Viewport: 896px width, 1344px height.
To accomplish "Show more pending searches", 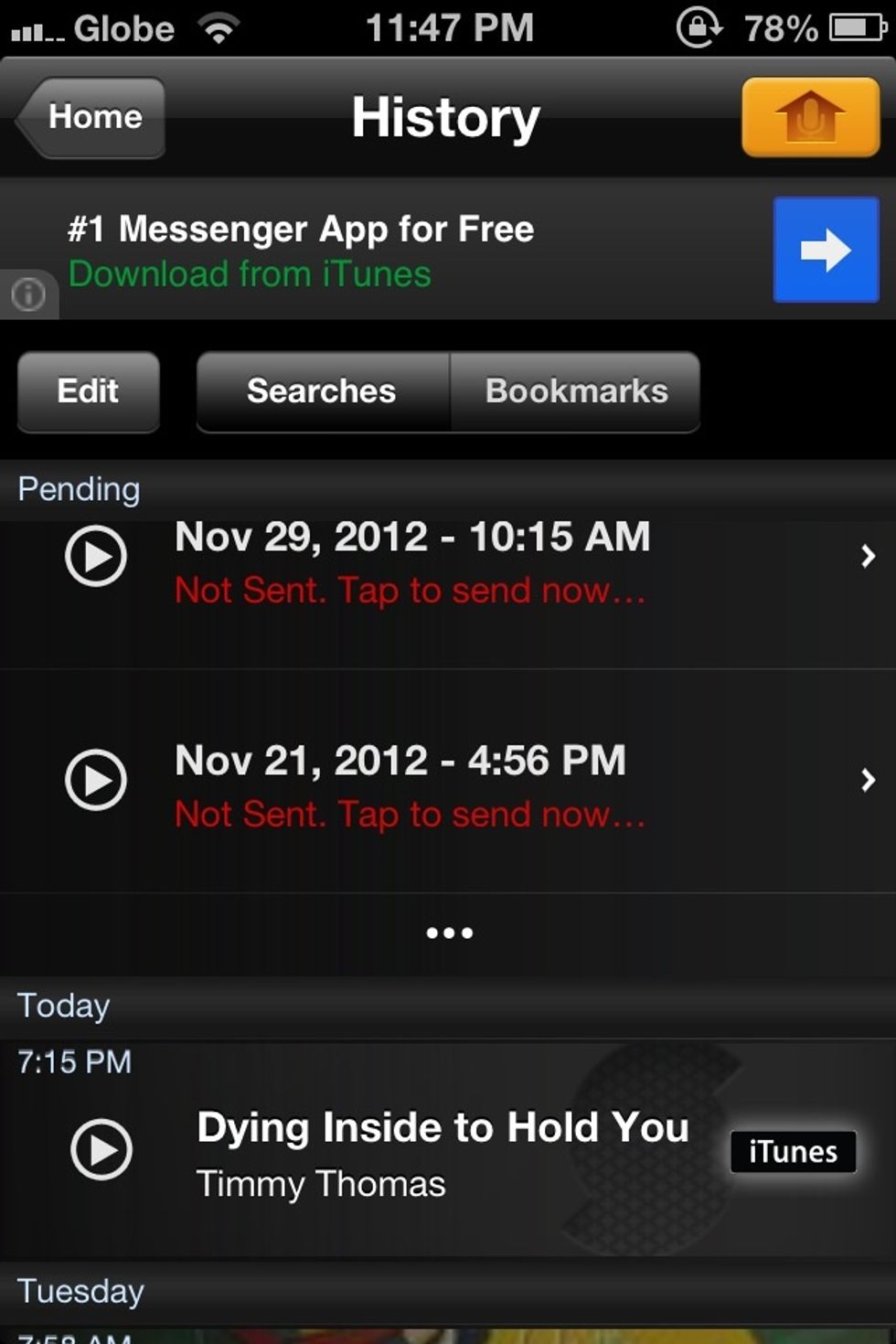I will pos(449,933).
